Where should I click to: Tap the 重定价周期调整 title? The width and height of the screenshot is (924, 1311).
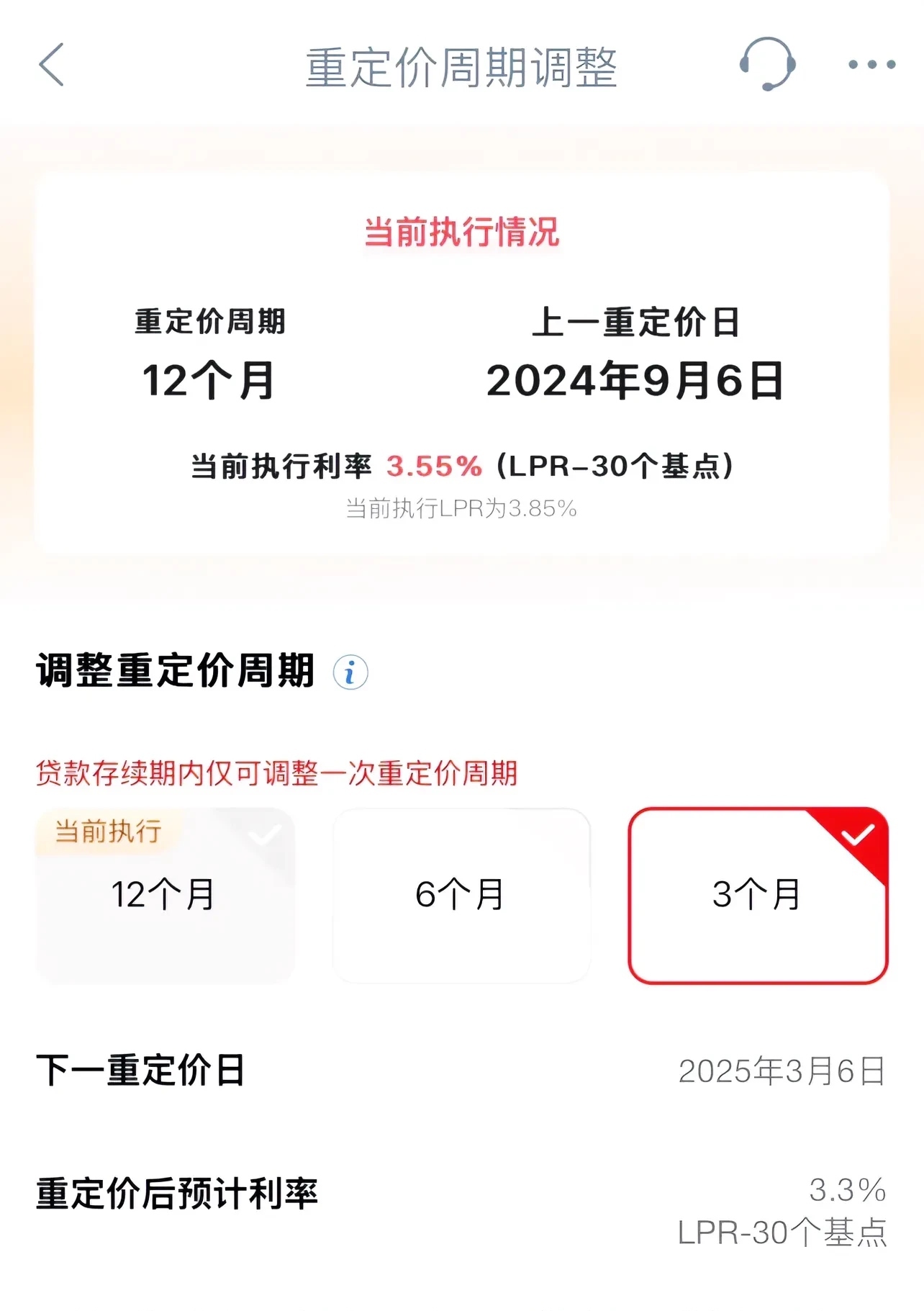(x=463, y=66)
